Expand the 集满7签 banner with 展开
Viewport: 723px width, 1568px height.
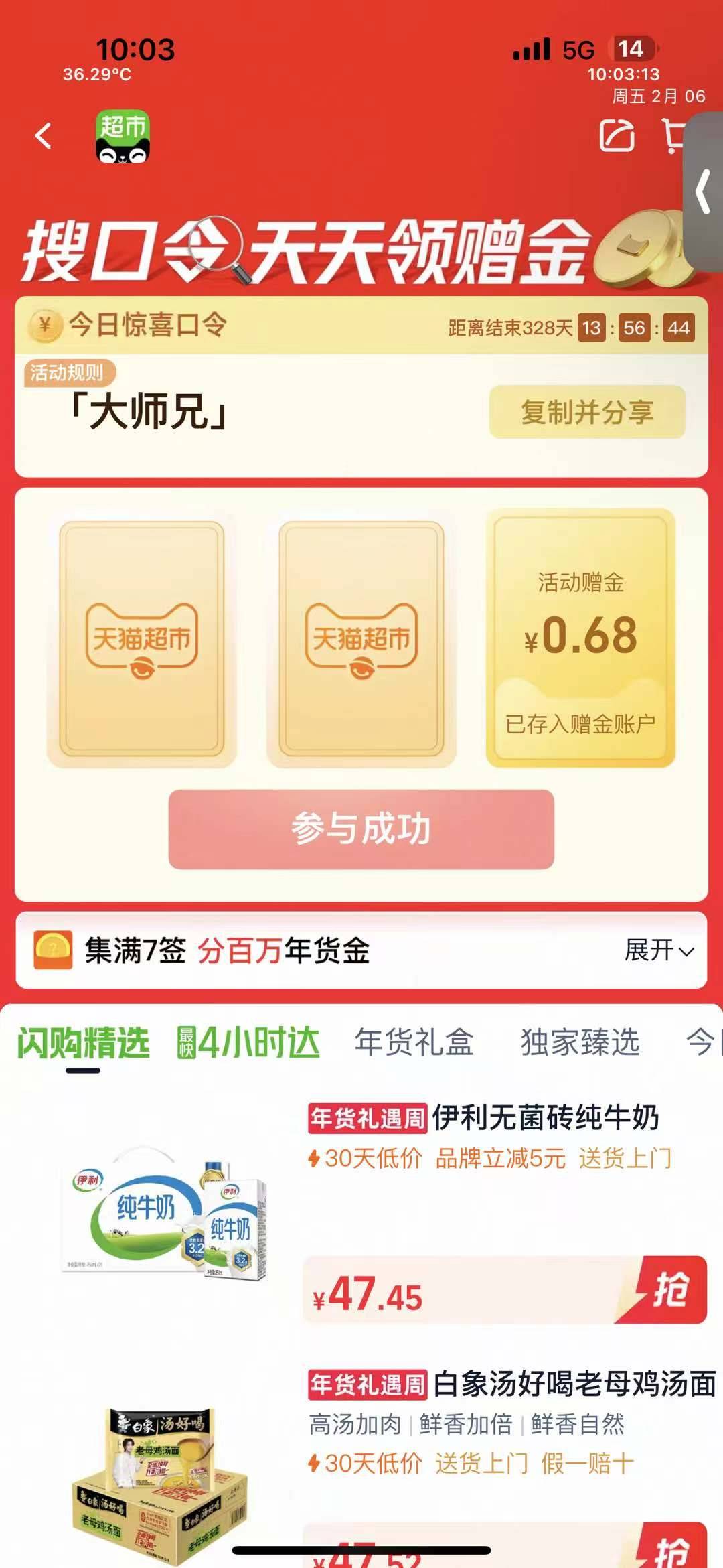[x=659, y=950]
